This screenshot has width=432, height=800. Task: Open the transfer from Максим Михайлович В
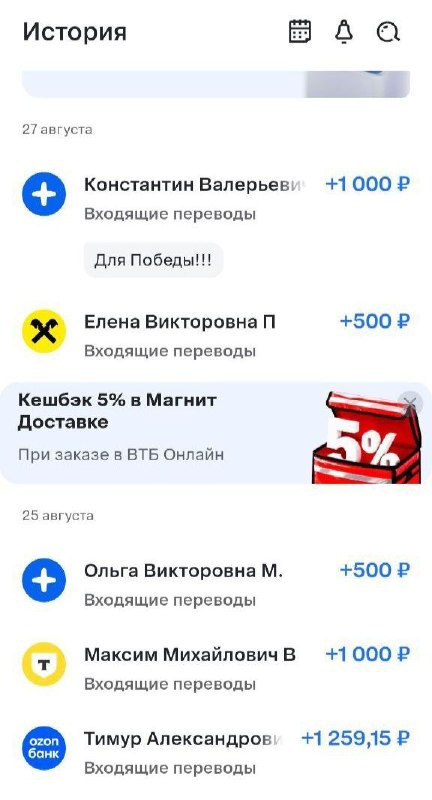click(x=216, y=668)
